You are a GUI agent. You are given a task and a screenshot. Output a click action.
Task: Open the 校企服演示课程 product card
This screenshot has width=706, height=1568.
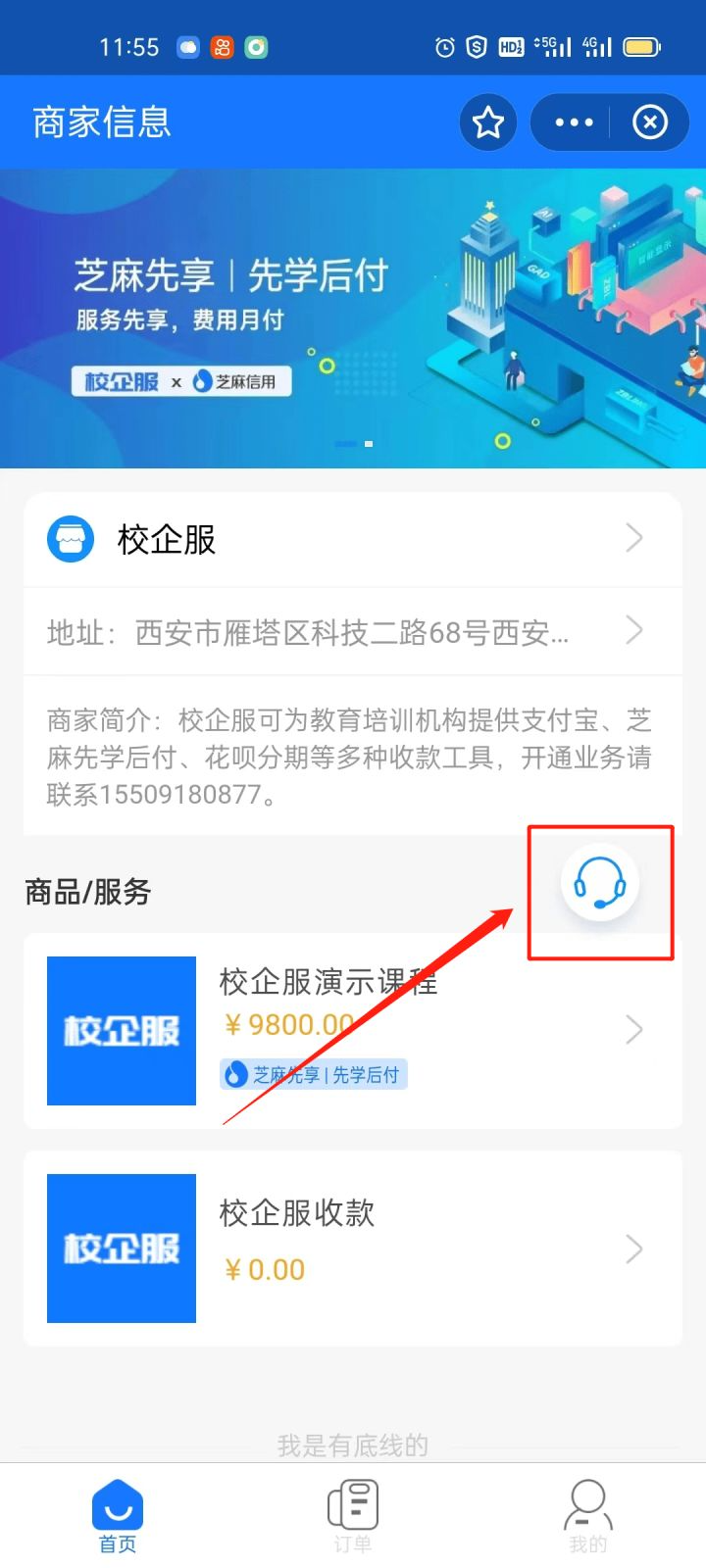[353, 1030]
